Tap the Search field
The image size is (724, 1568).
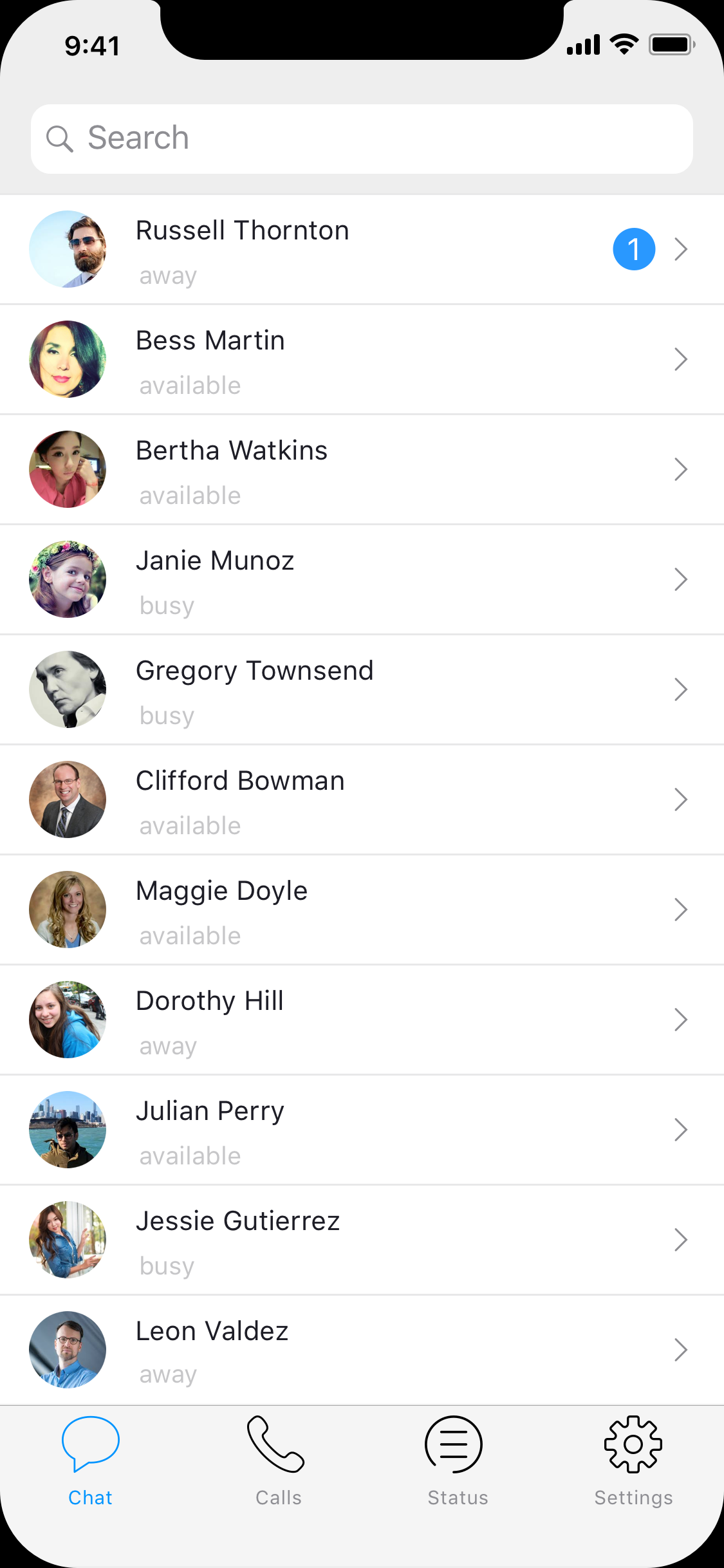click(x=362, y=138)
